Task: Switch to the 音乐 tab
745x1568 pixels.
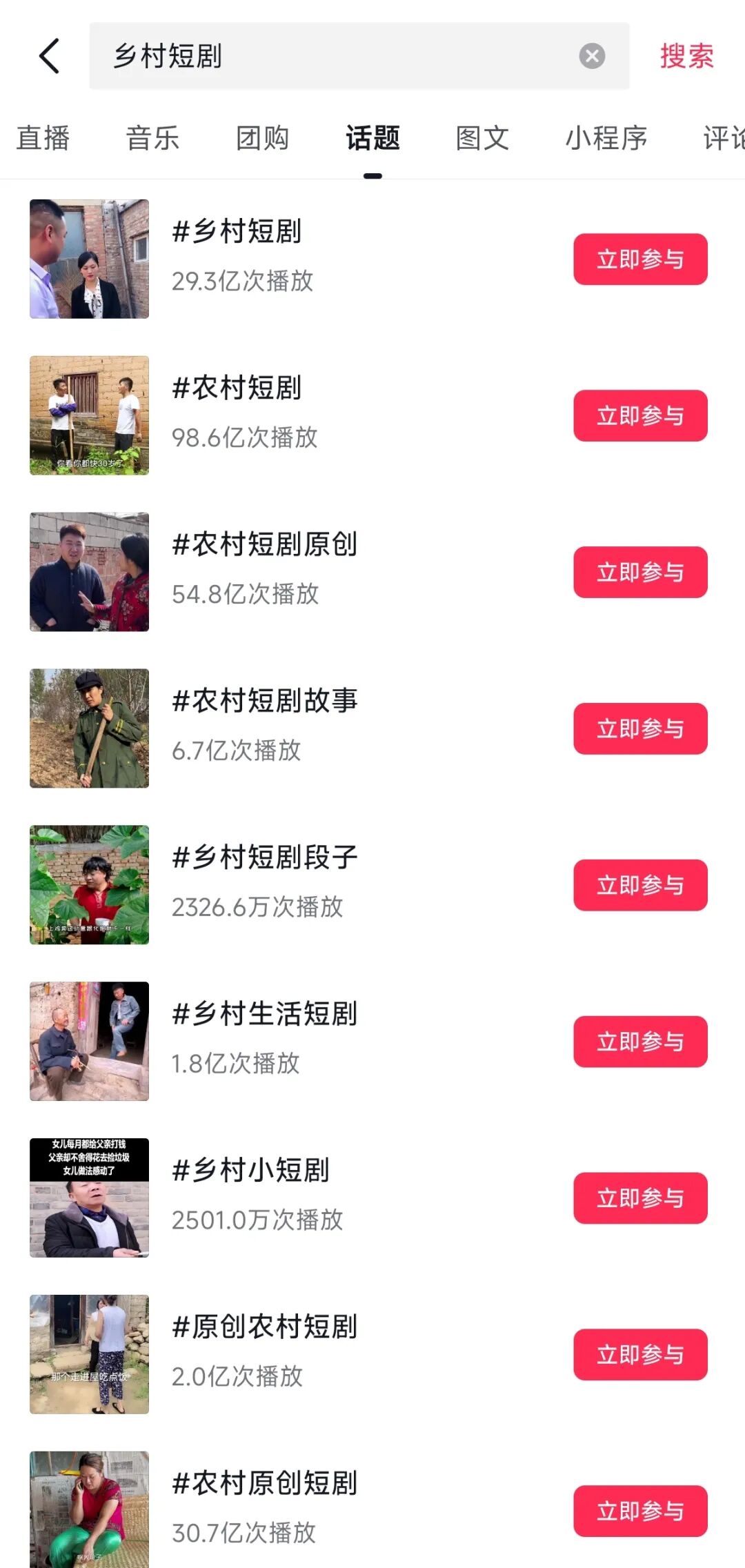Action: [x=152, y=138]
